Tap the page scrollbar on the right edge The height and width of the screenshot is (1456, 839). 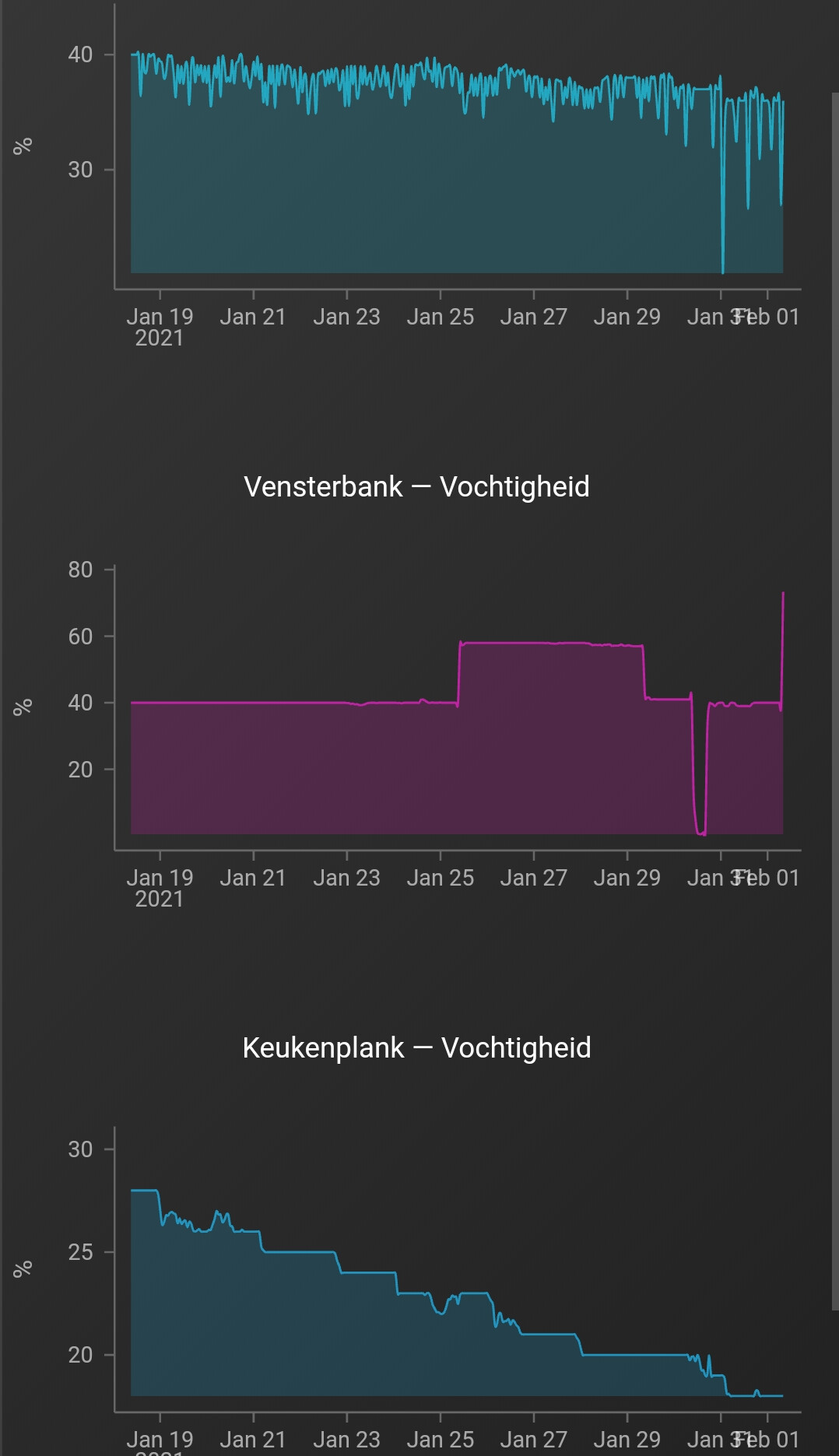coord(835,700)
